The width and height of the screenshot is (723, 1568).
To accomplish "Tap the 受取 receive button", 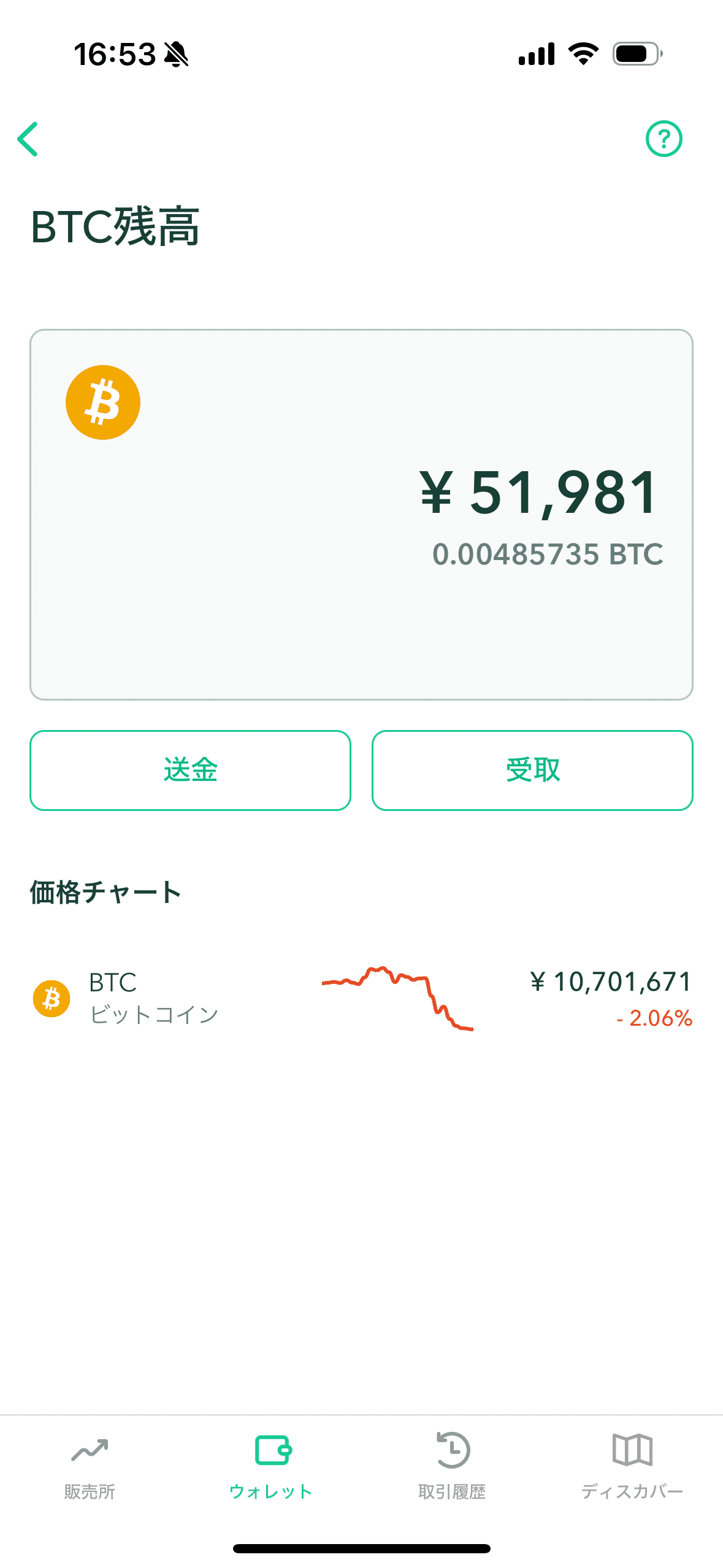I will click(532, 770).
